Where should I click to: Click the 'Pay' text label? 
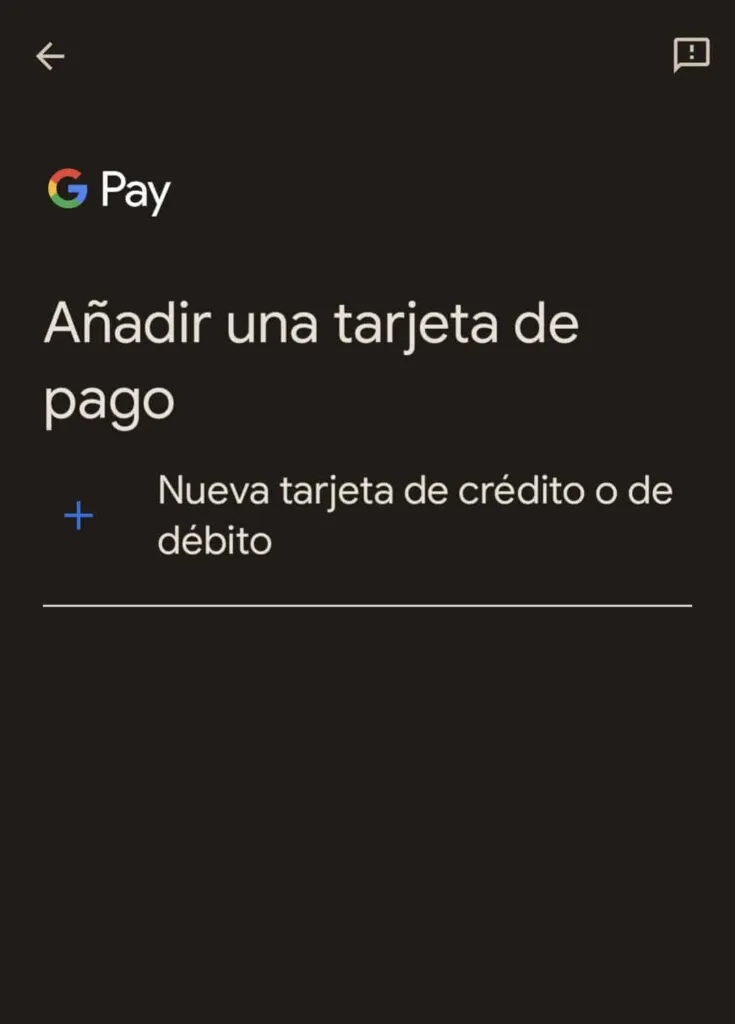coord(137,191)
